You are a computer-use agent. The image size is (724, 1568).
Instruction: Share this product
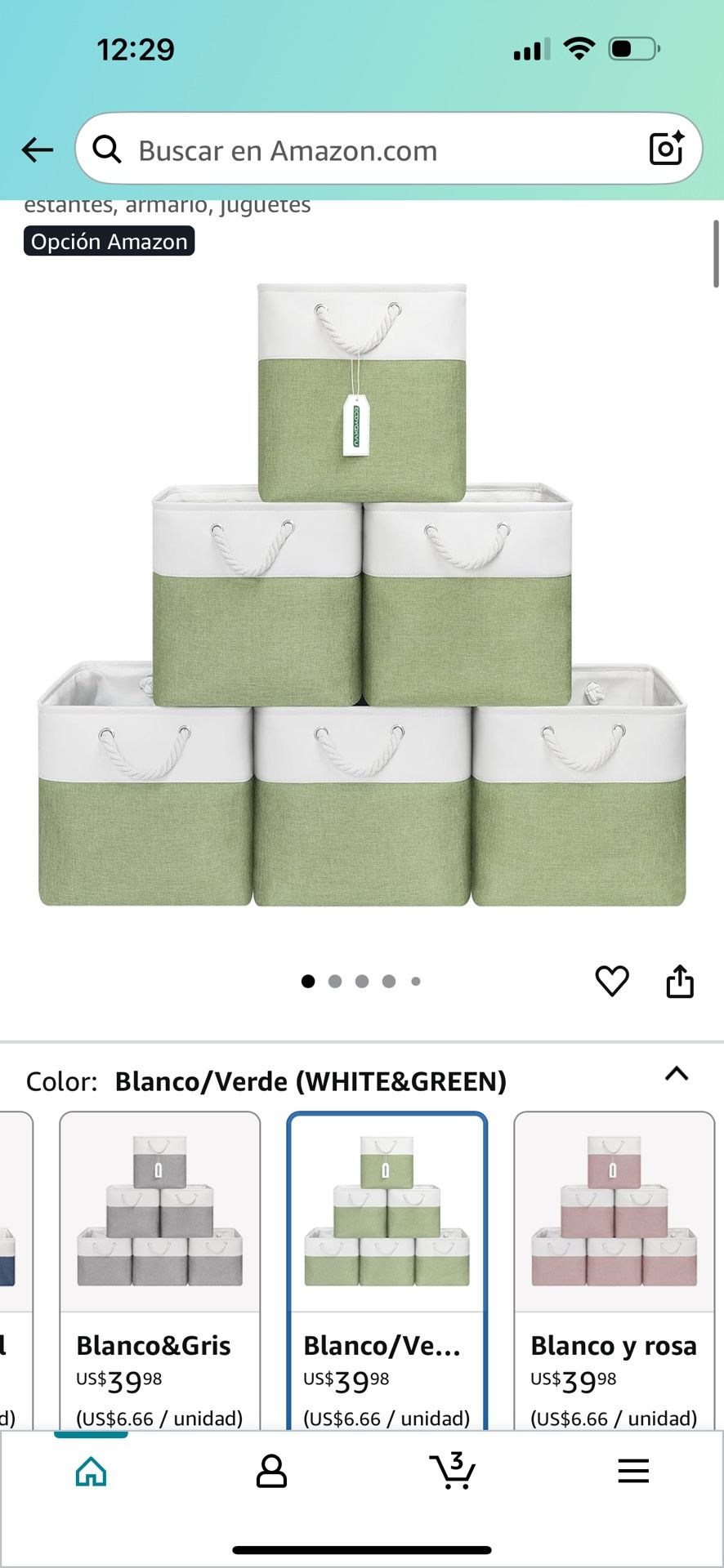(680, 981)
